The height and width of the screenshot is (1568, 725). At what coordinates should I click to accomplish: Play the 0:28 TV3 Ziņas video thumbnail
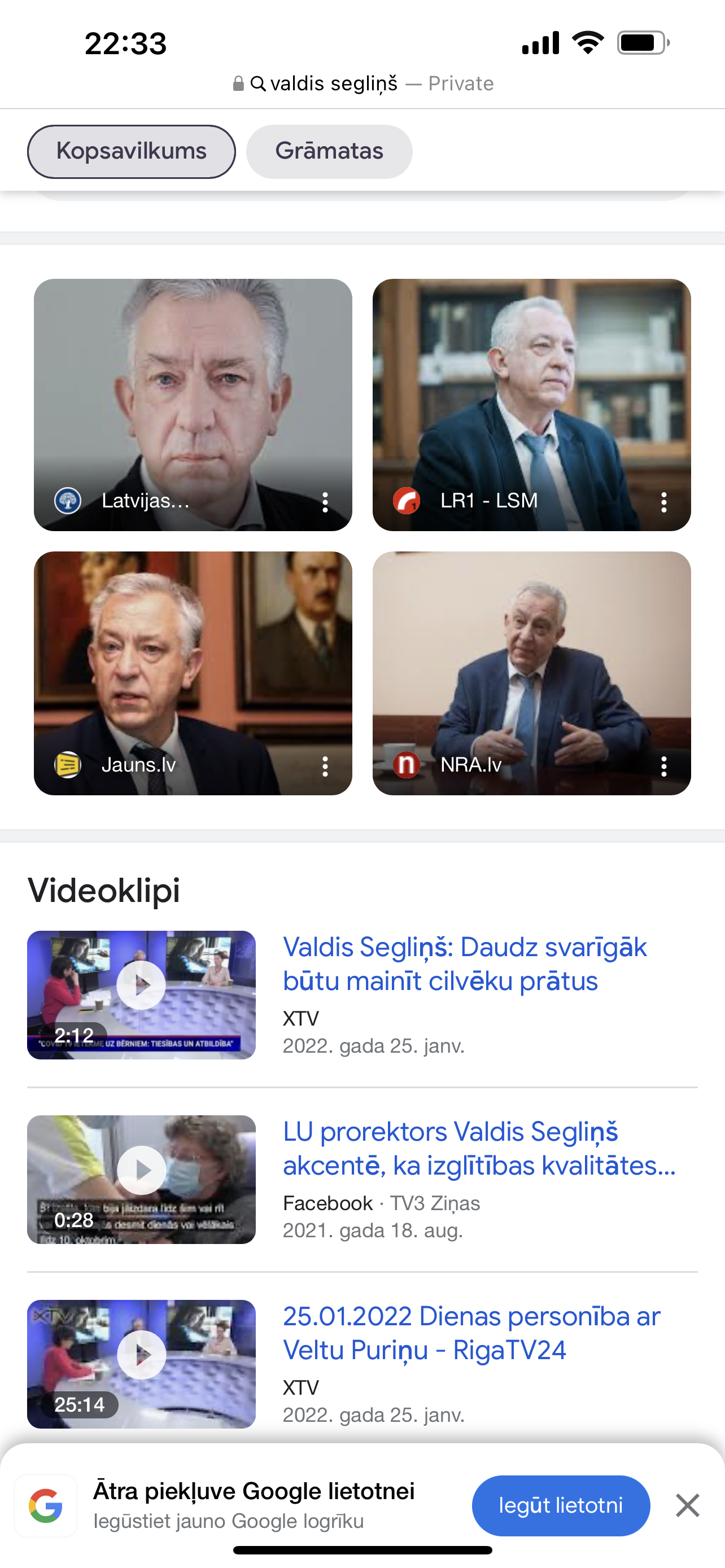point(141,1179)
